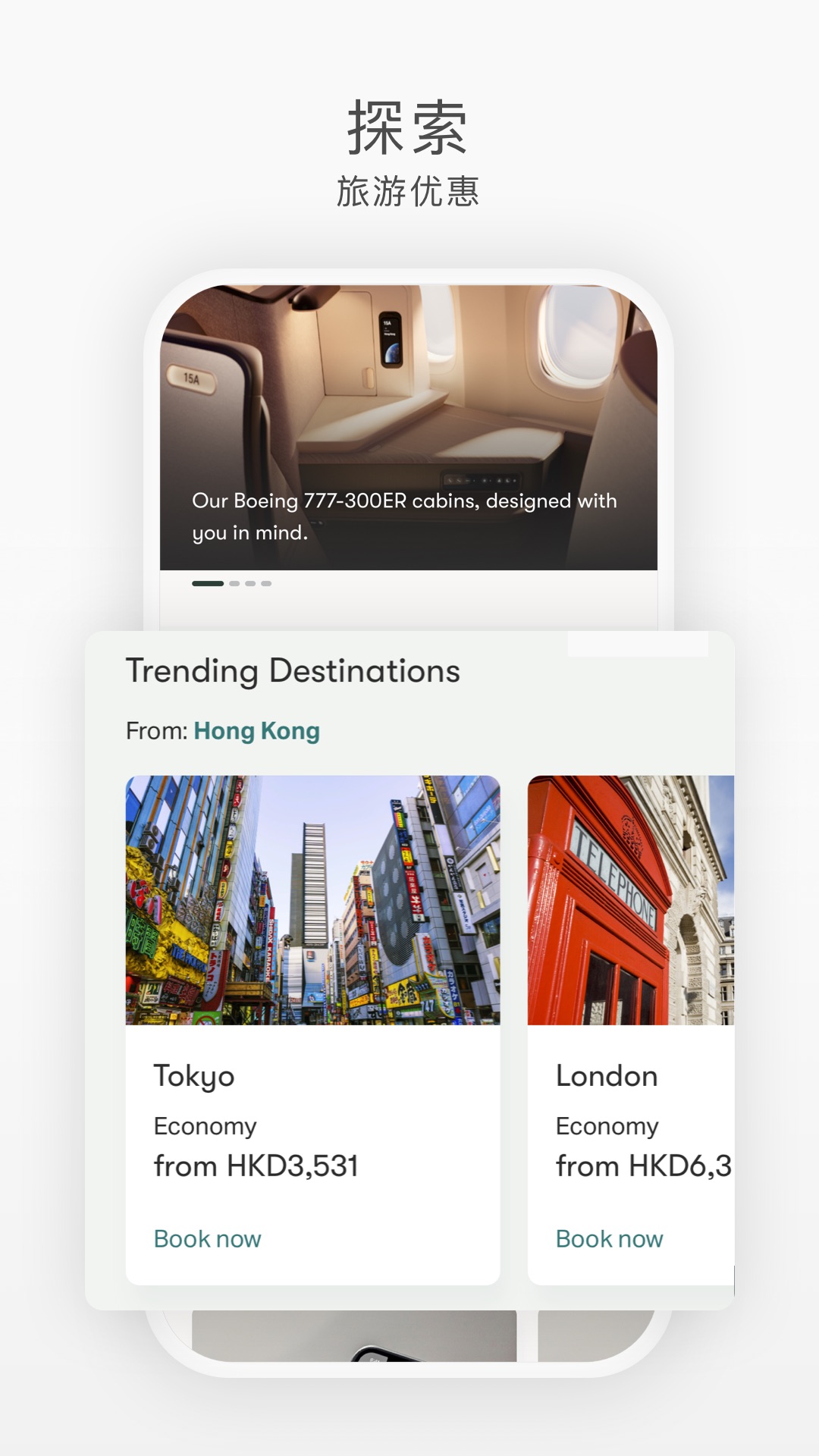
Task: Book now for the Tokyo flight
Action: point(206,1238)
